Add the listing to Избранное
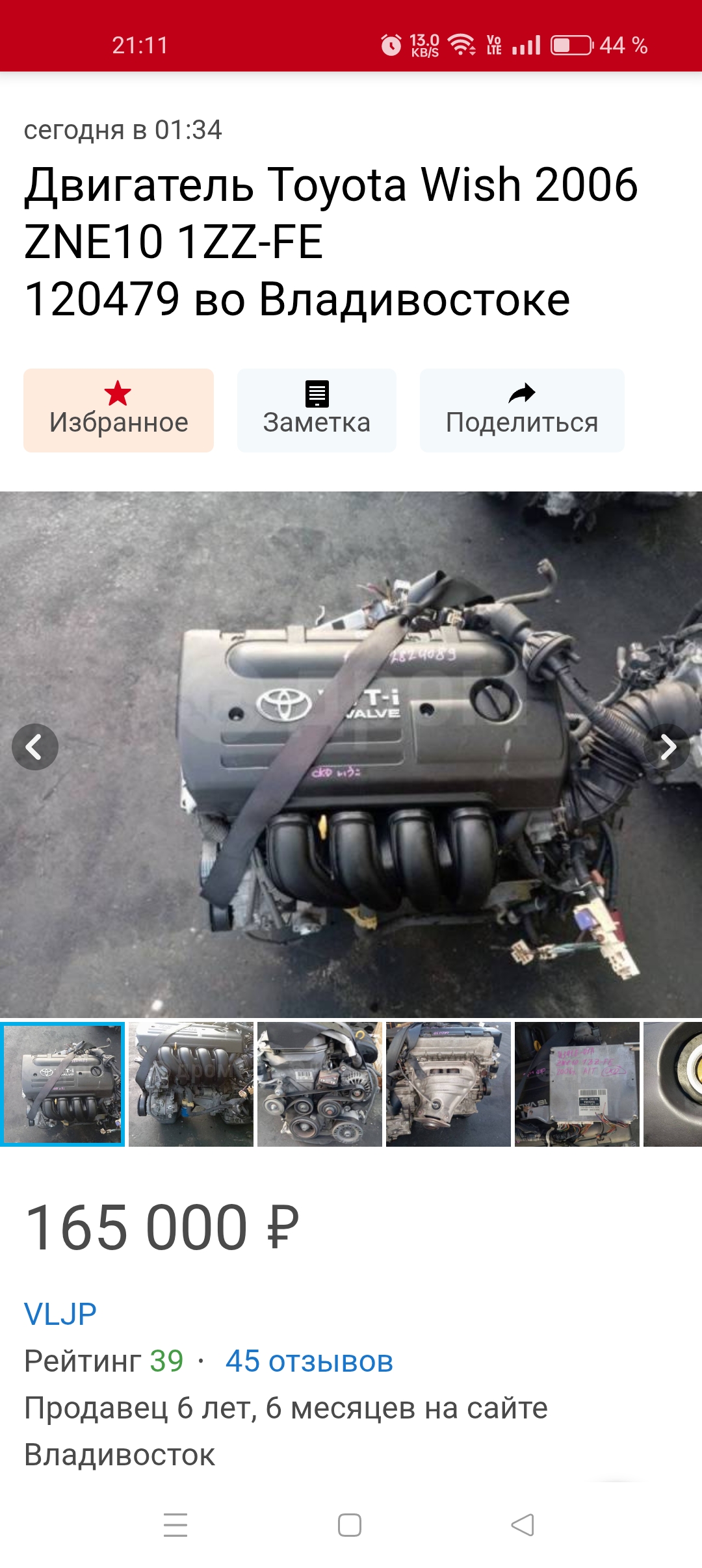 coord(118,410)
